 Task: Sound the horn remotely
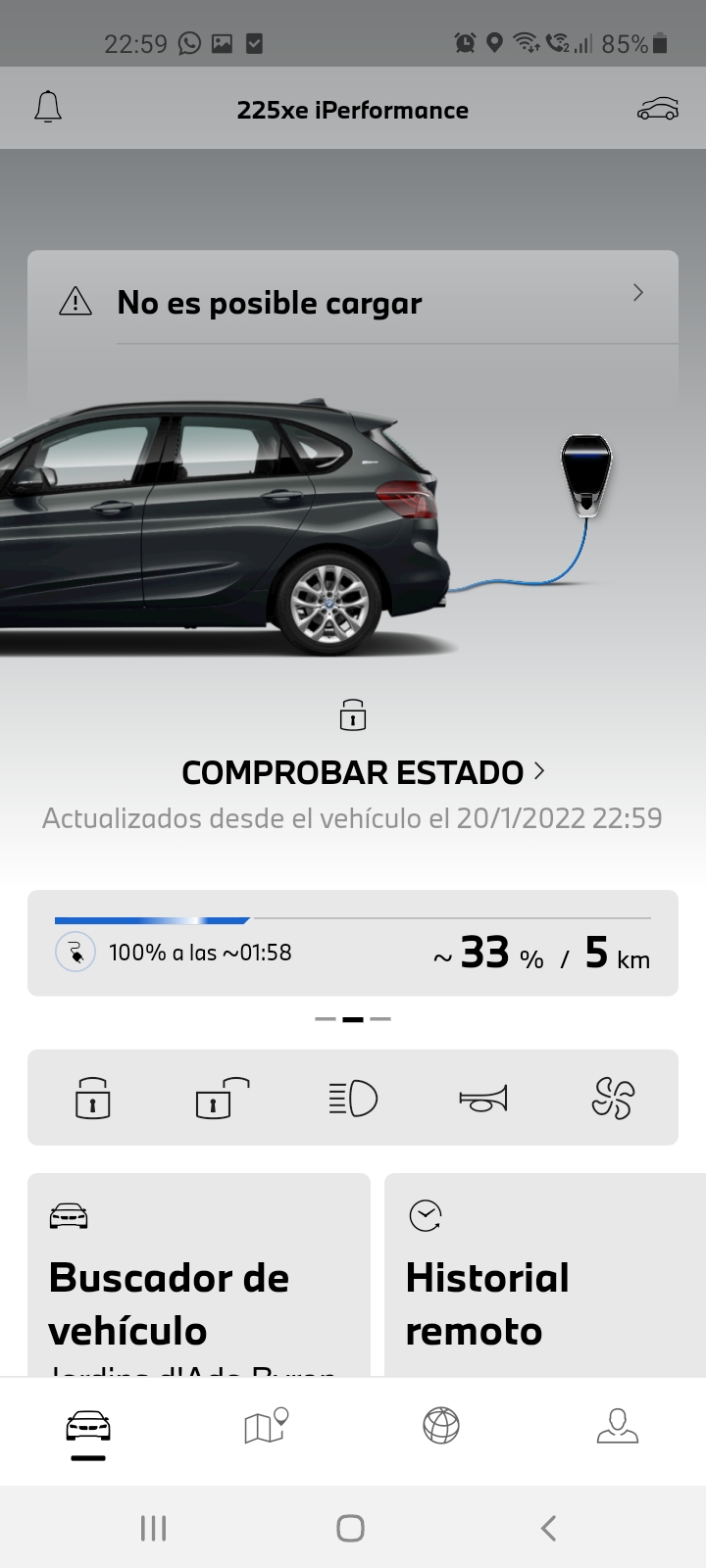483,1098
